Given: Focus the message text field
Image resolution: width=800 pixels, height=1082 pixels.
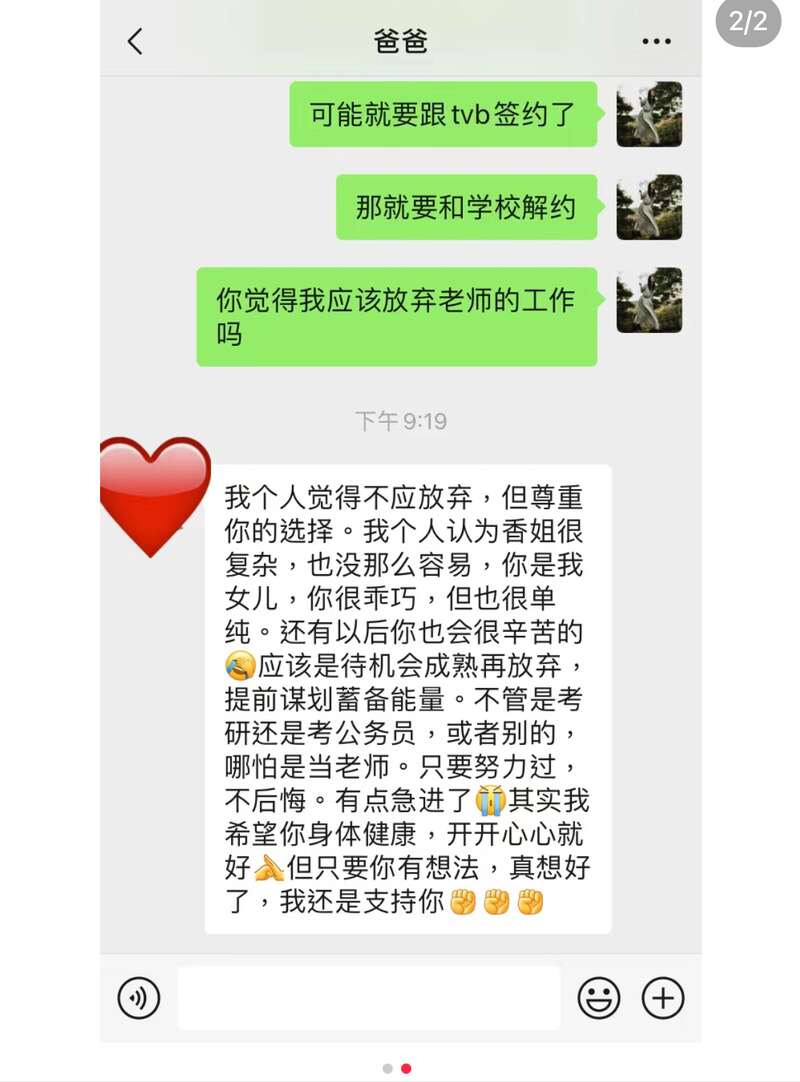Looking at the screenshot, I should coord(368,997).
